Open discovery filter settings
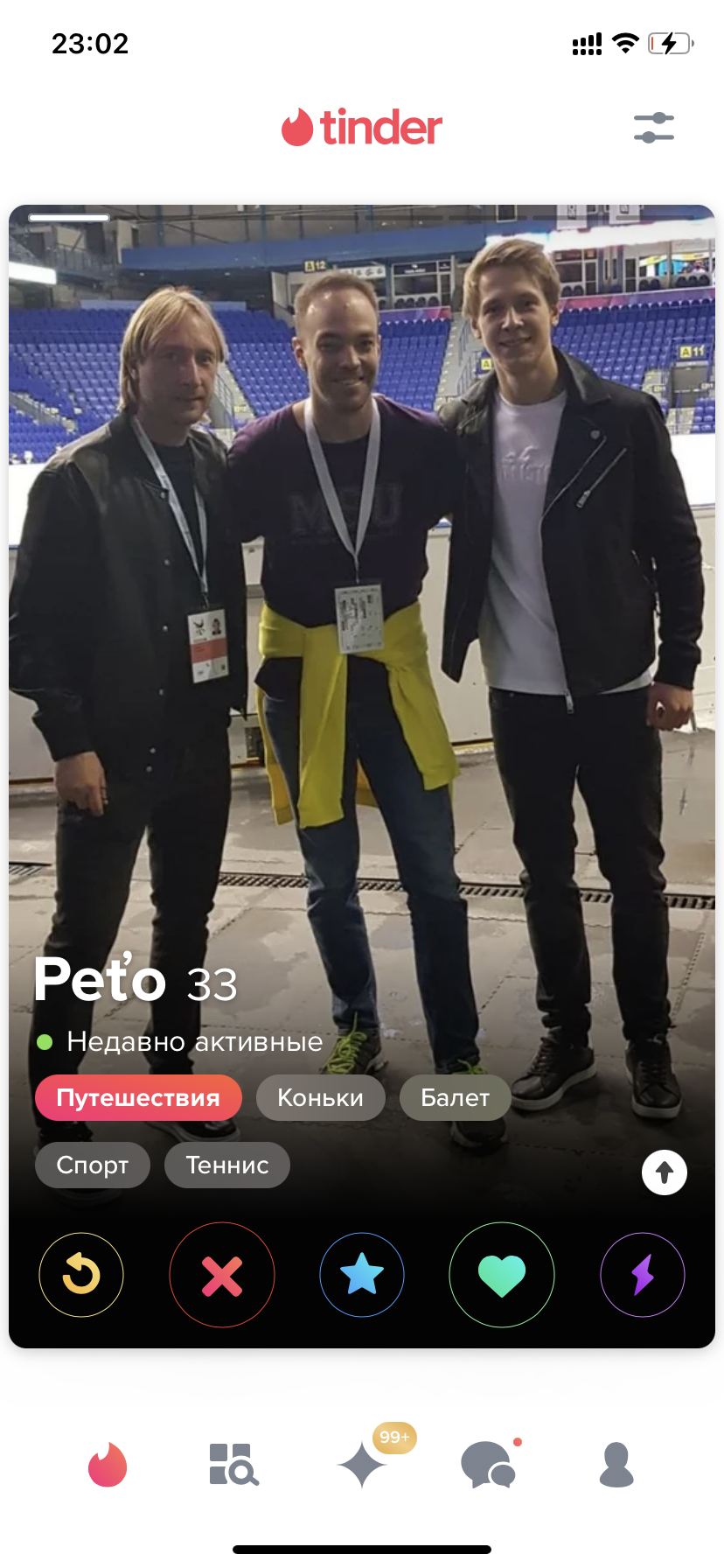 coord(653,128)
